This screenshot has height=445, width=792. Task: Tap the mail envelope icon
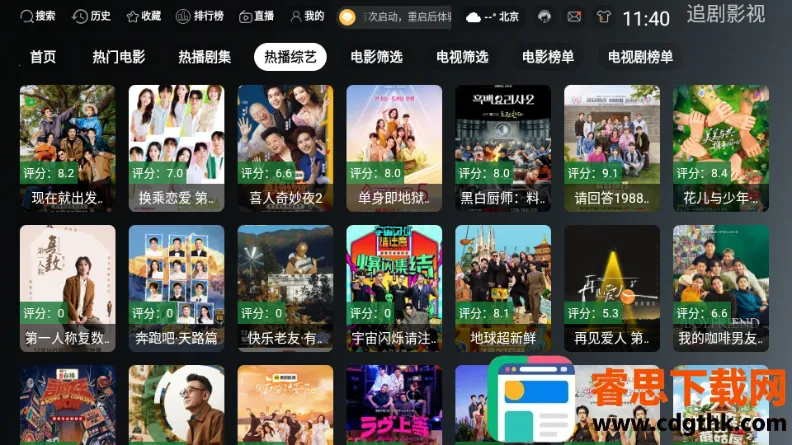[x=574, y=17]
